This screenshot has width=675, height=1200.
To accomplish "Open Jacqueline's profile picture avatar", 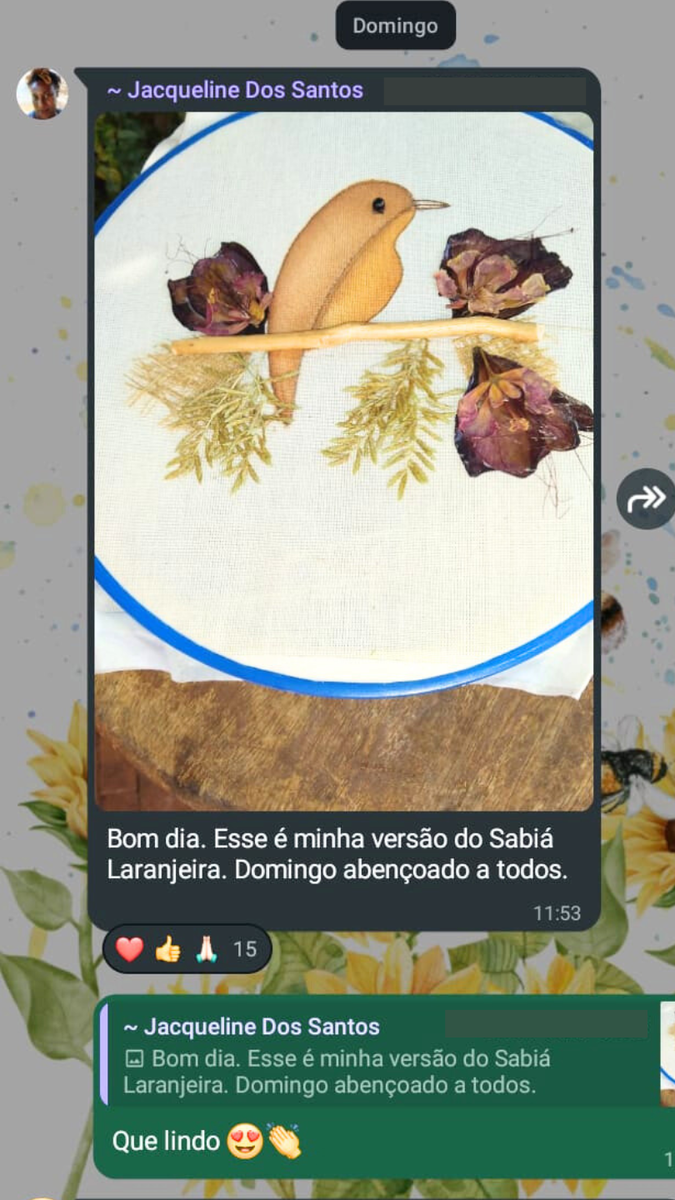I will tap(42, 94).
